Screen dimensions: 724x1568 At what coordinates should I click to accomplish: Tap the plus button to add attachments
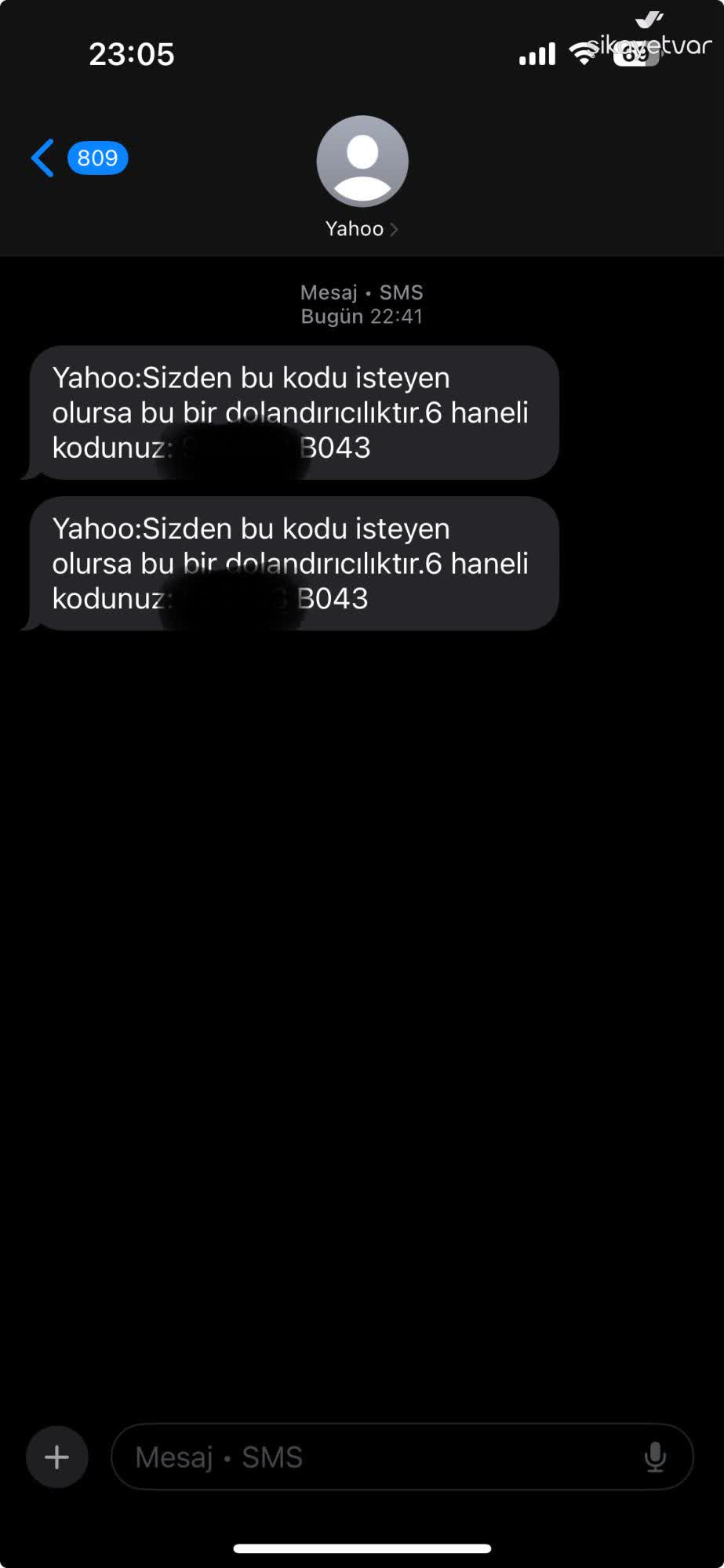[56, 1457]
